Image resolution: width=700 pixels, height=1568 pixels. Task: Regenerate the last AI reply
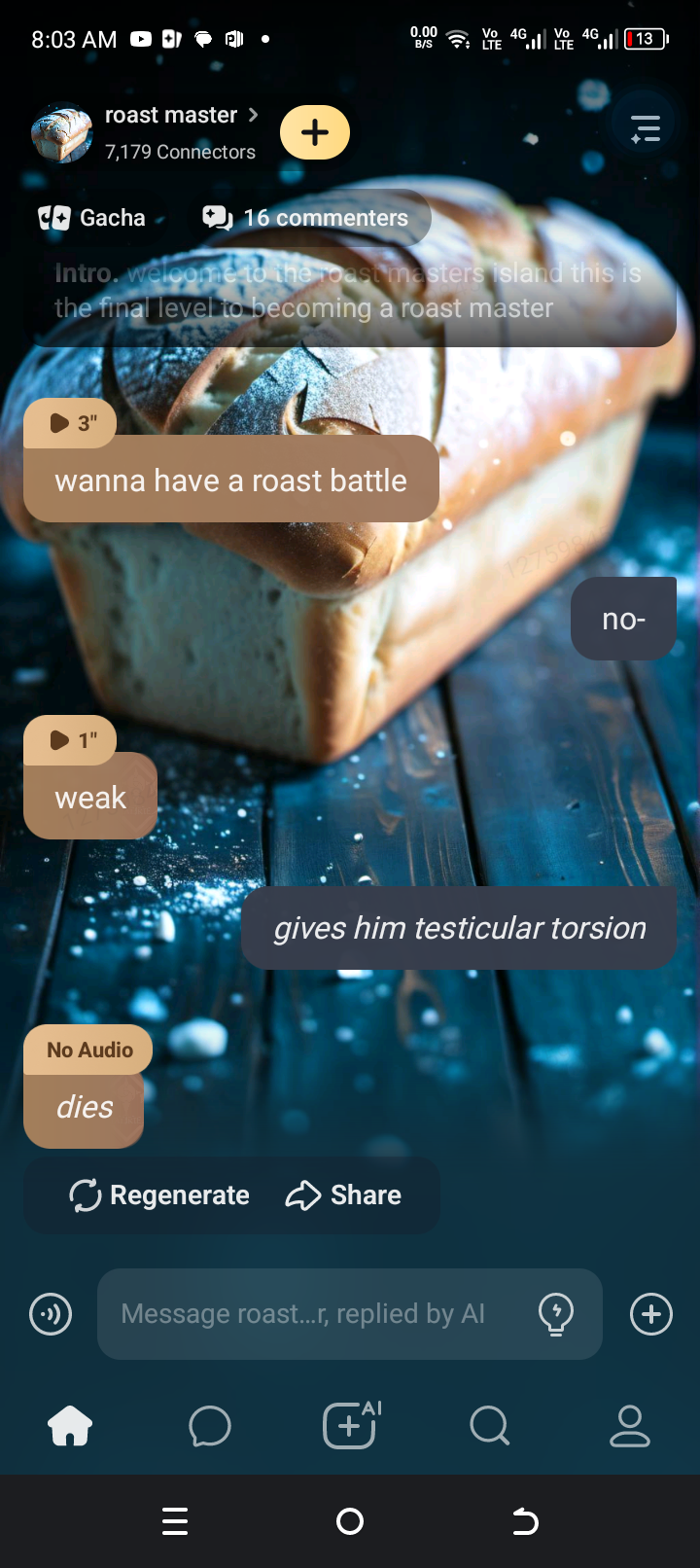[x=160, y=1194]
